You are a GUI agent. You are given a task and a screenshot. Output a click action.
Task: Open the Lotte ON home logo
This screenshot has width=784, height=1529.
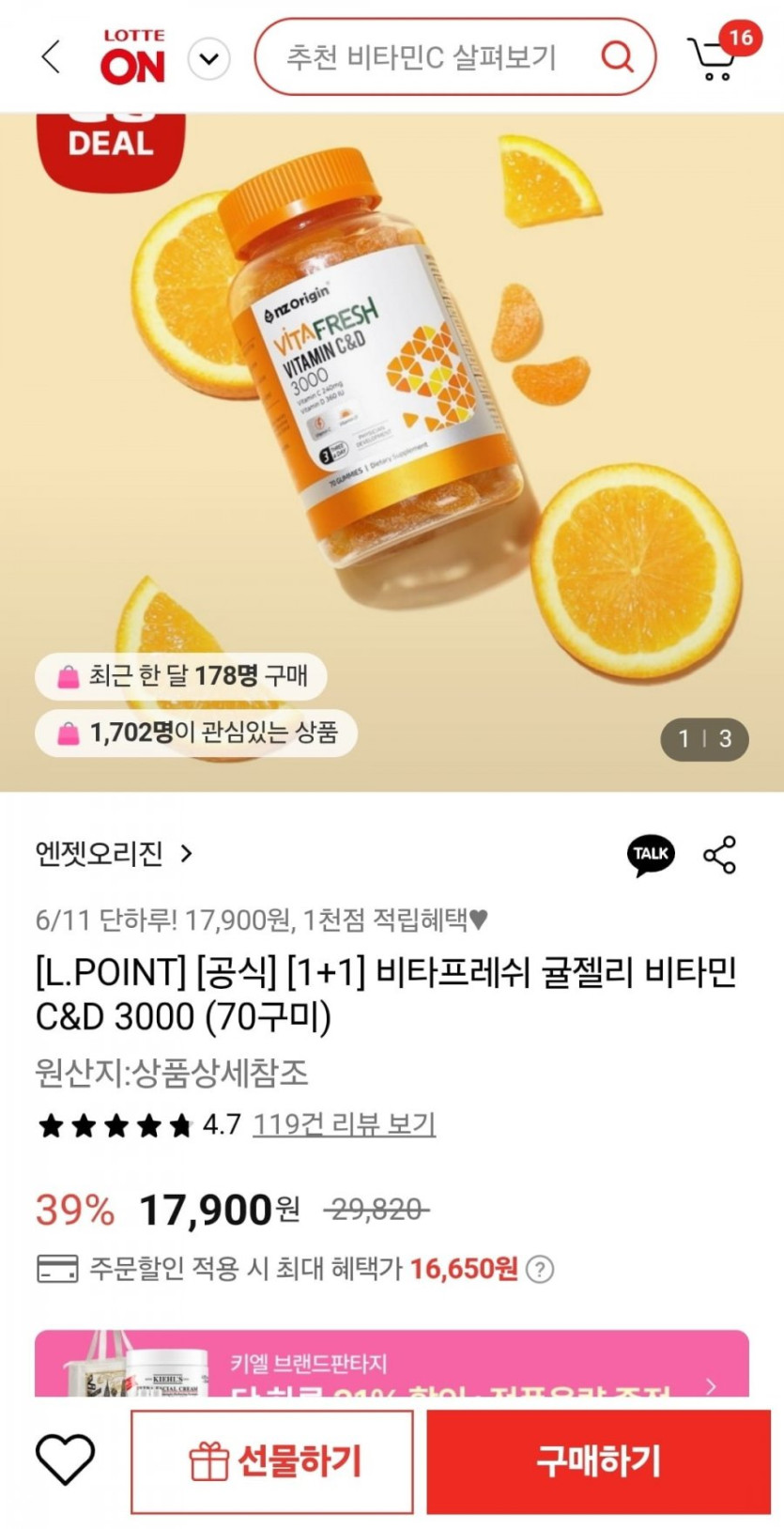(x=133, y=57)
